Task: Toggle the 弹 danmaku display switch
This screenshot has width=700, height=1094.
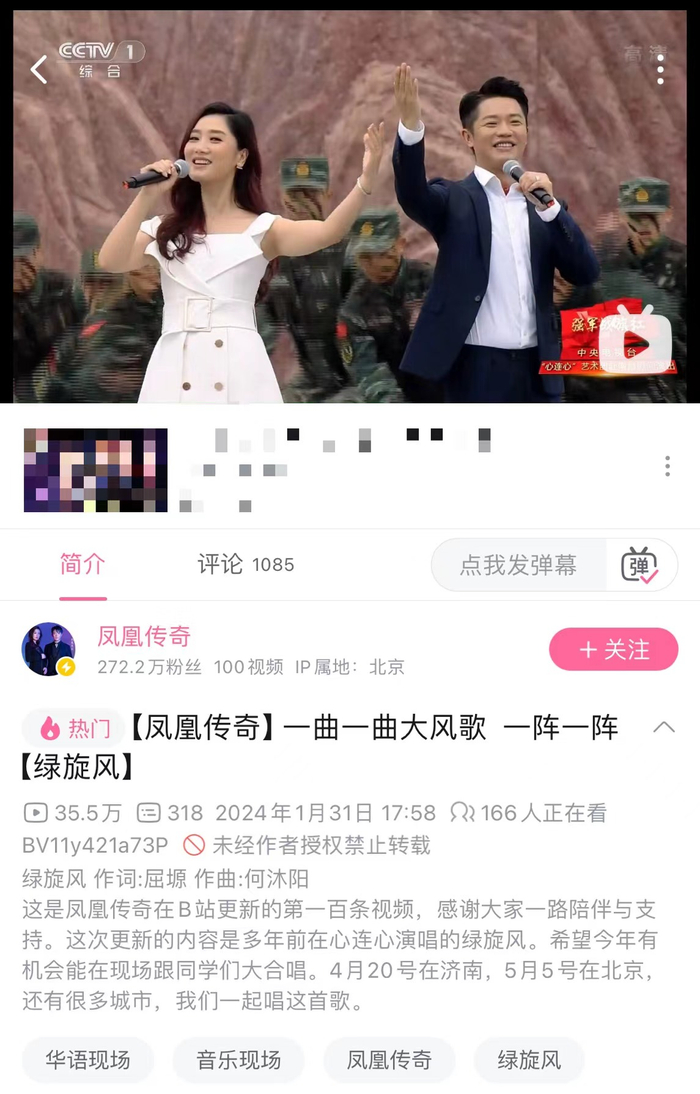Action: [640, 565]
